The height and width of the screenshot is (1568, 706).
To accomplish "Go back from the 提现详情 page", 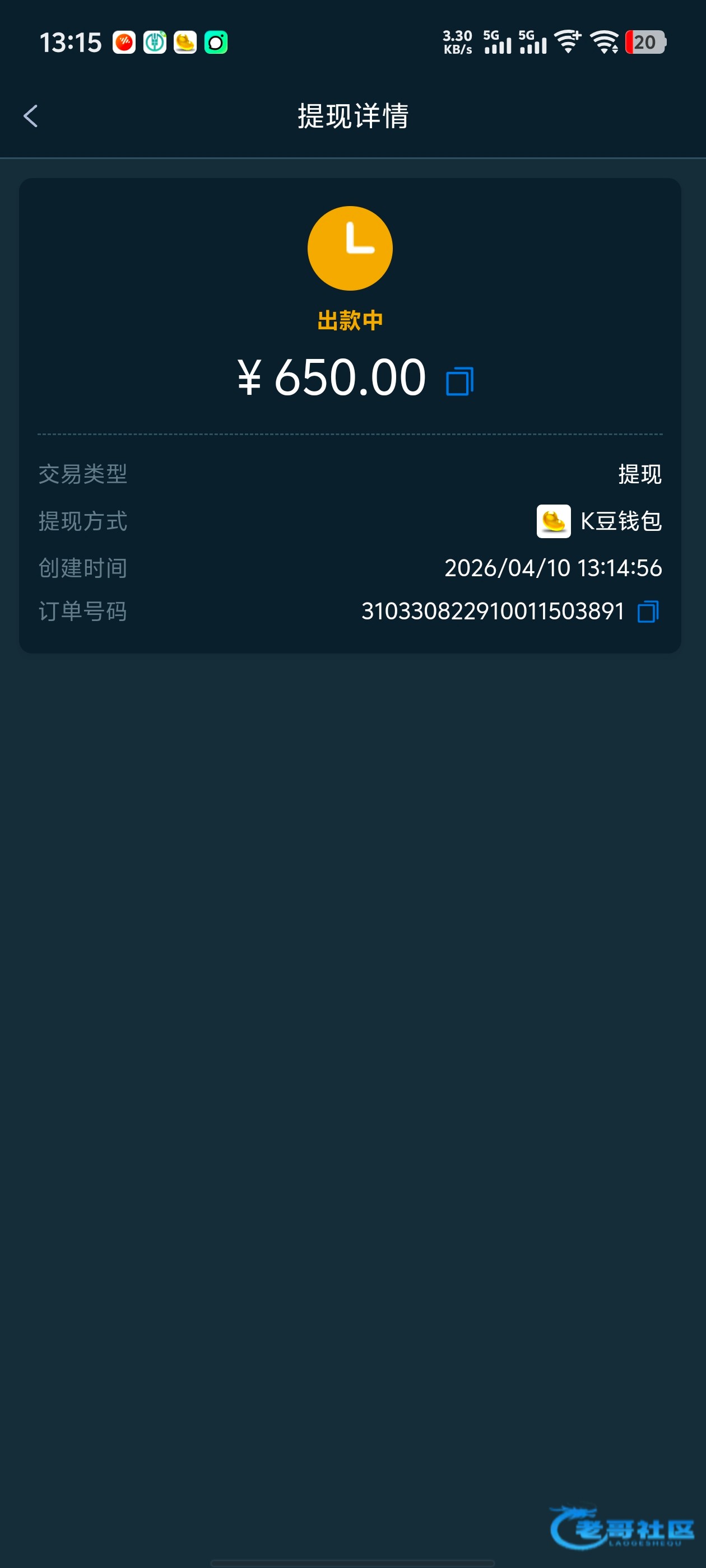I will (30, 116).
